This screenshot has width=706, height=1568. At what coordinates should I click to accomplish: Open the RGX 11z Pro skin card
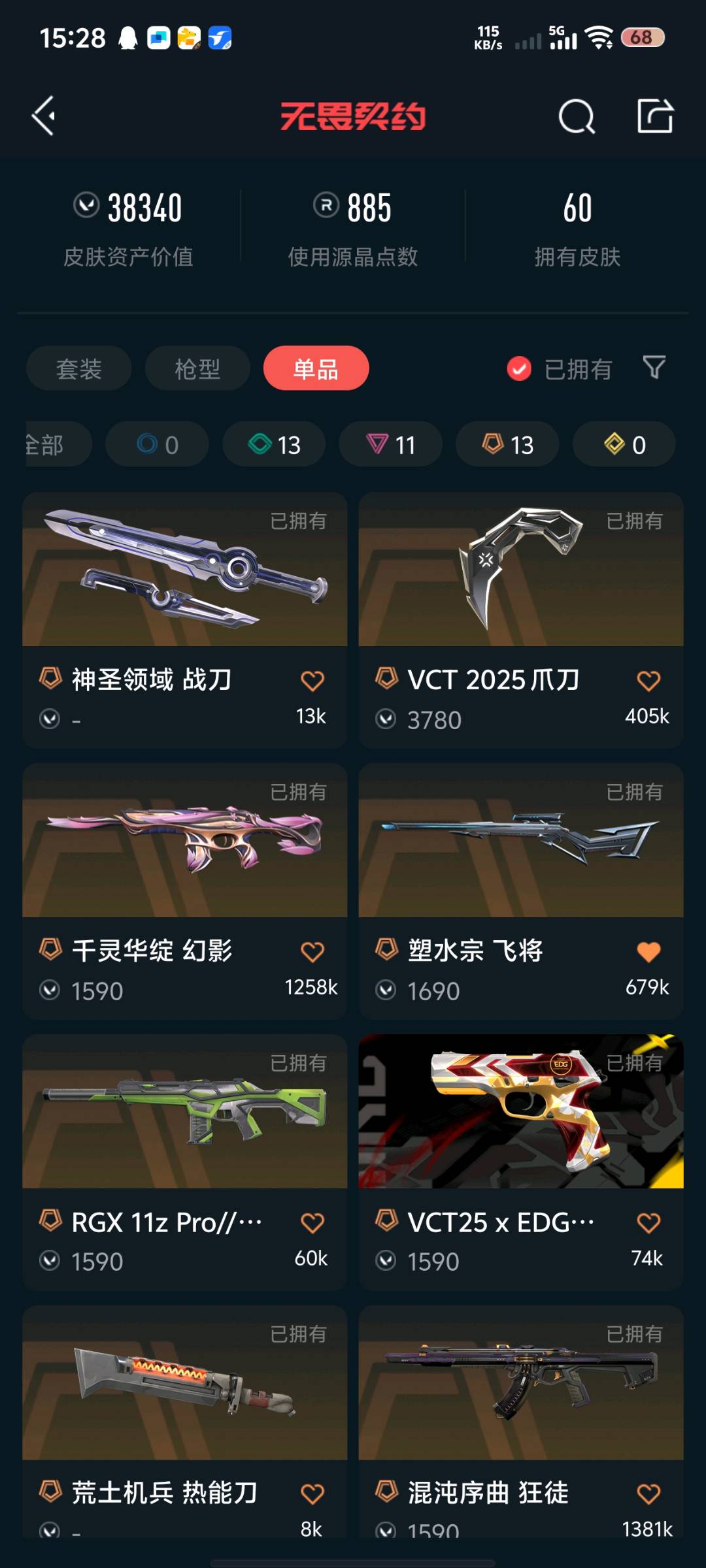coord(184,1130)
